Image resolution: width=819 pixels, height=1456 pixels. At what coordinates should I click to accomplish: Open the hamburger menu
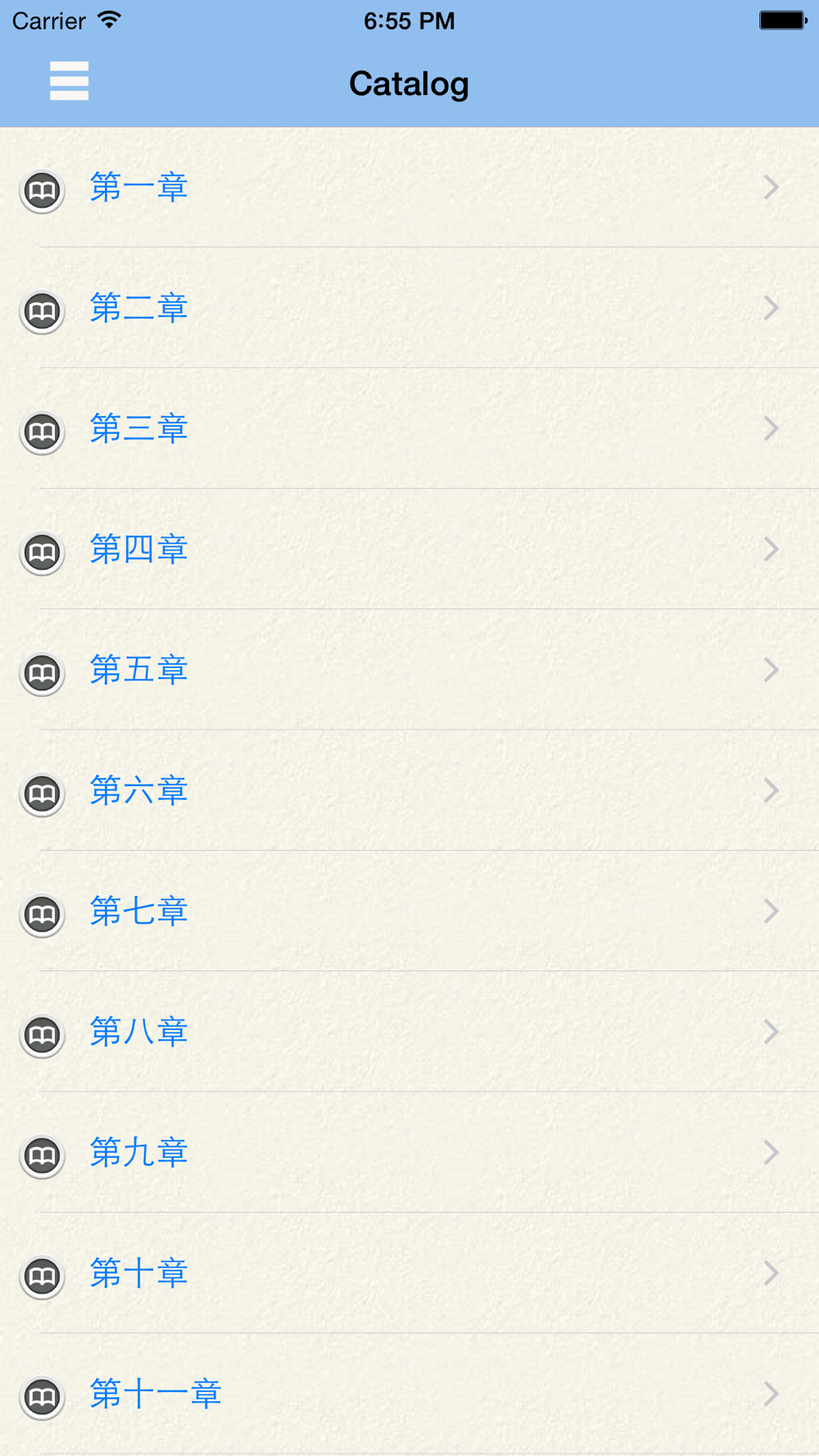[69, 81]
